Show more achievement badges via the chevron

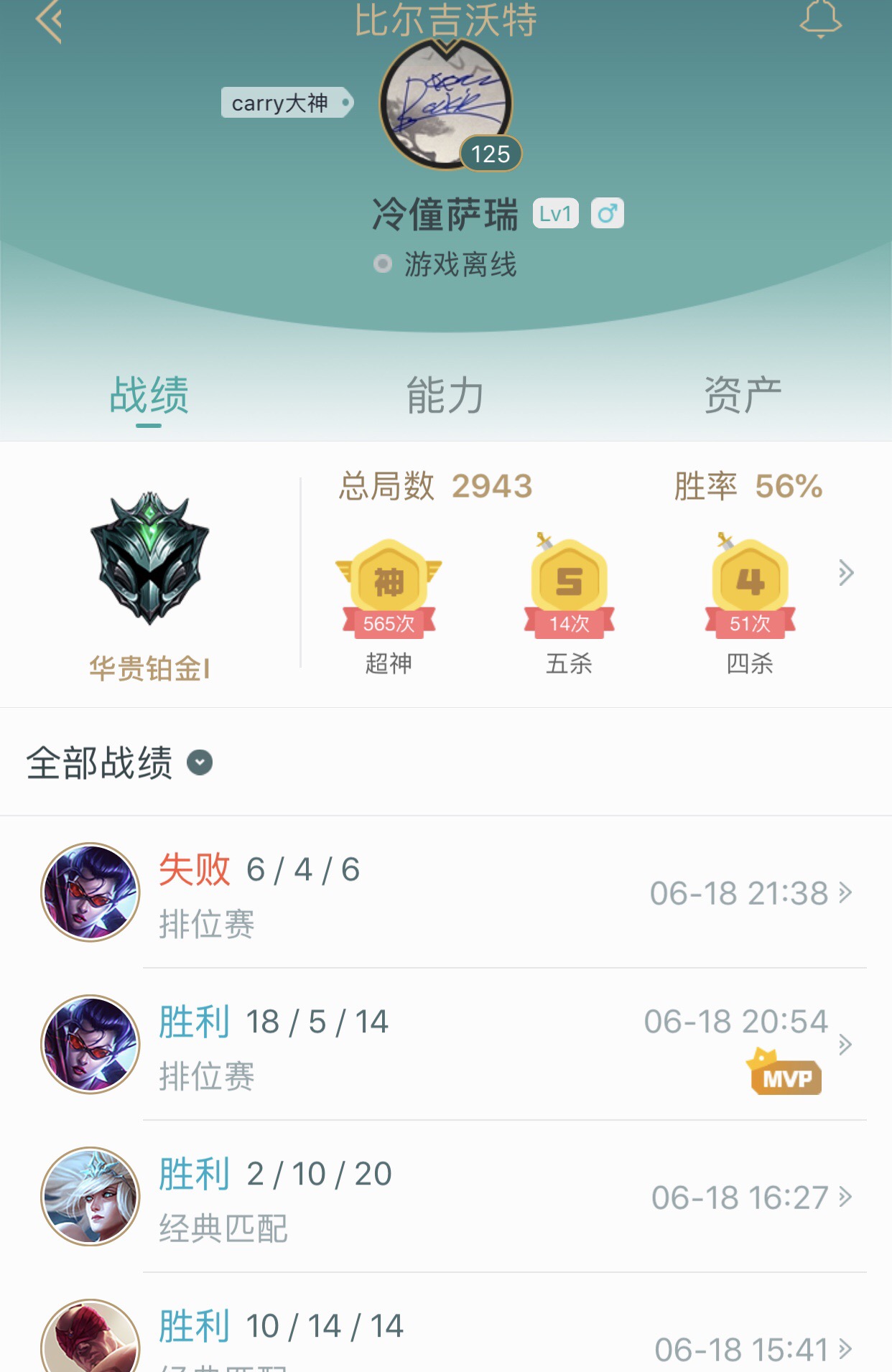[x=846, y=573]
